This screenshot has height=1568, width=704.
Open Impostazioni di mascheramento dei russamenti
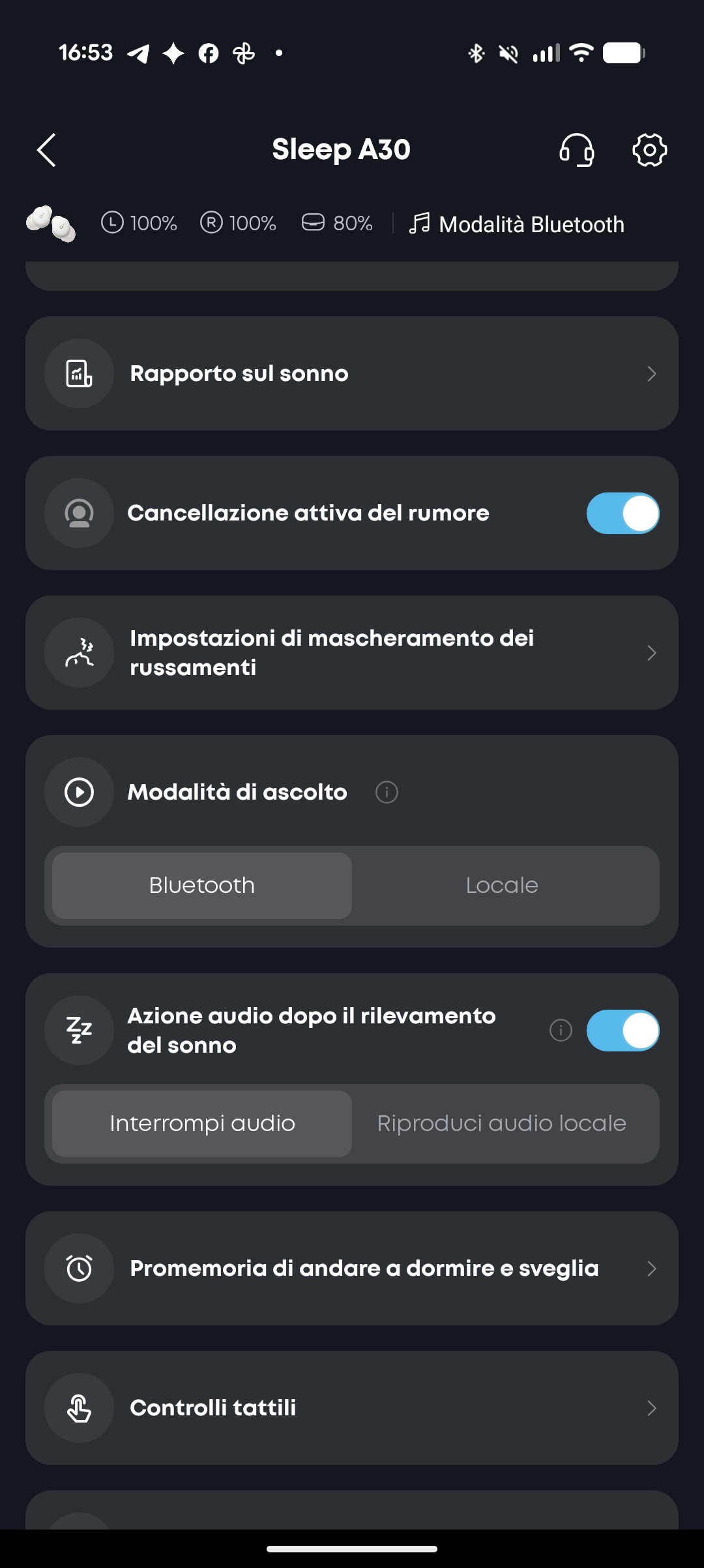(352, 653)
